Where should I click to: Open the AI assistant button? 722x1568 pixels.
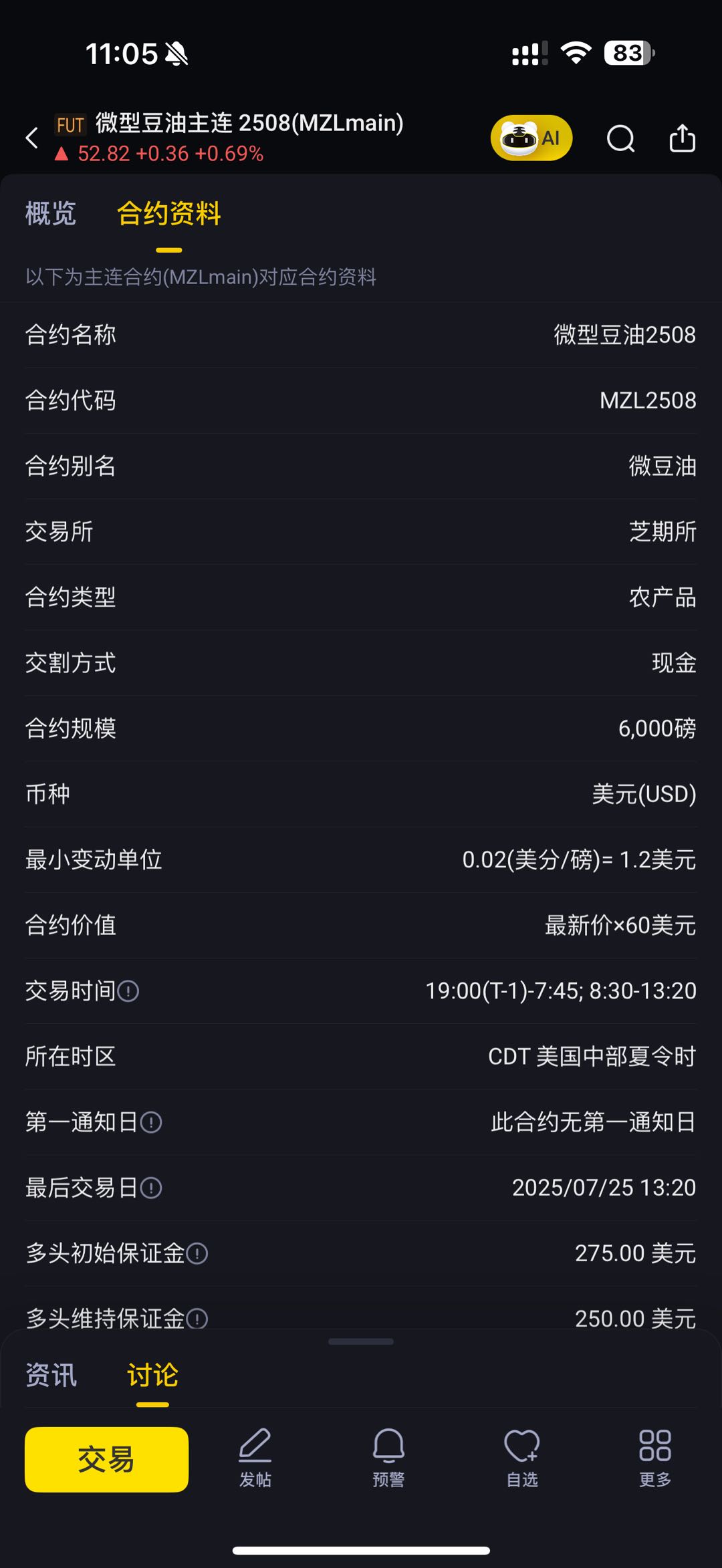[x=531, y=138]
